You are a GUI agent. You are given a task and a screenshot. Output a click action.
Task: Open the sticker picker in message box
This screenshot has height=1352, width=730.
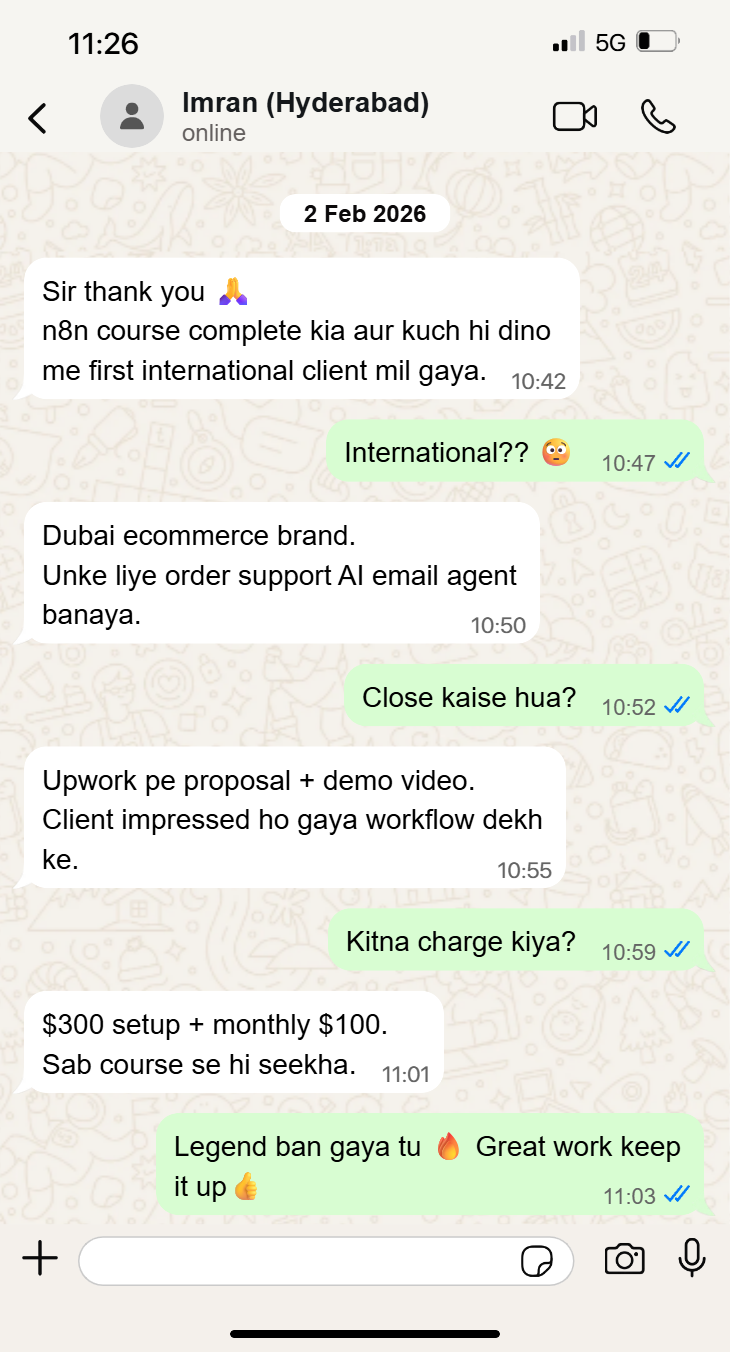click(x=537, y=1261)
